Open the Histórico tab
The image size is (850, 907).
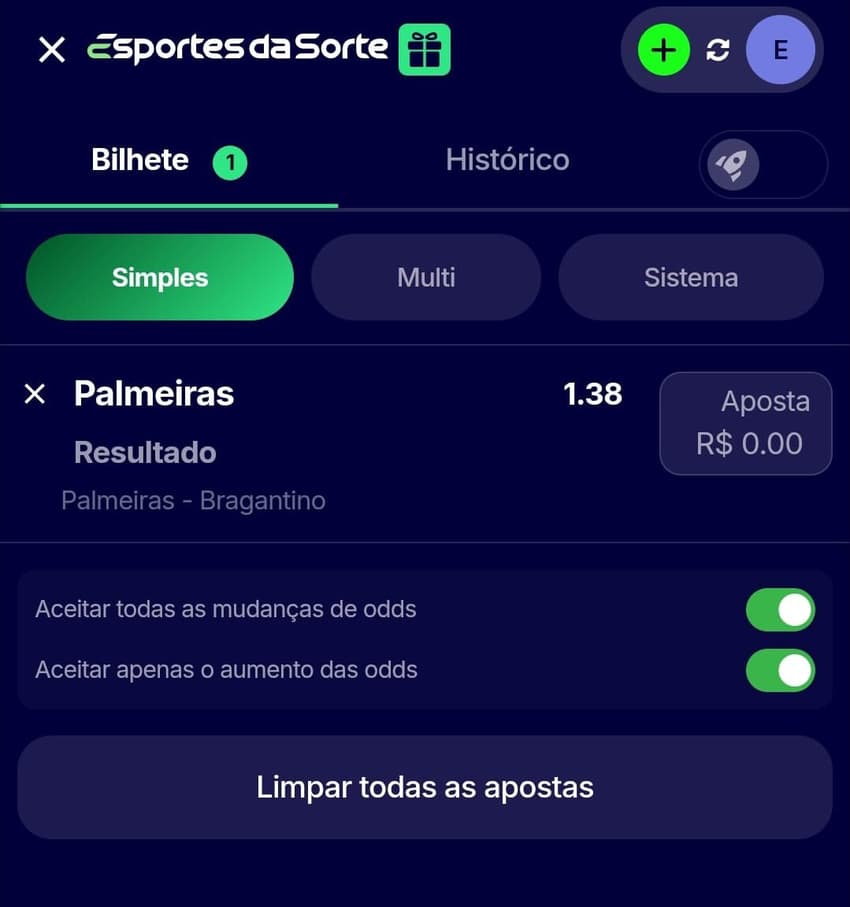tap(507, 159)
